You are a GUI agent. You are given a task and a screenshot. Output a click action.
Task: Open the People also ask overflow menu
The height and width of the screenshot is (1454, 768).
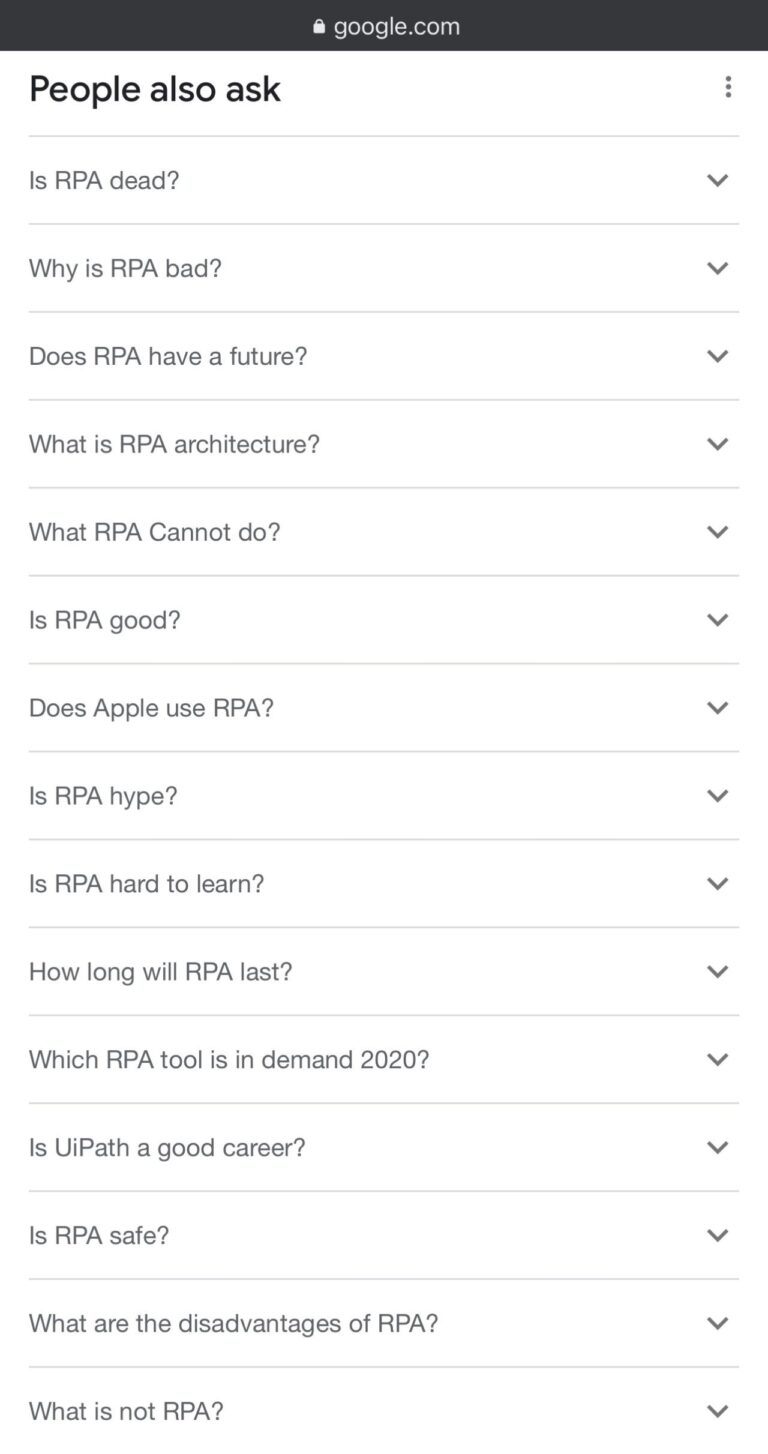[x=728, y=88]
